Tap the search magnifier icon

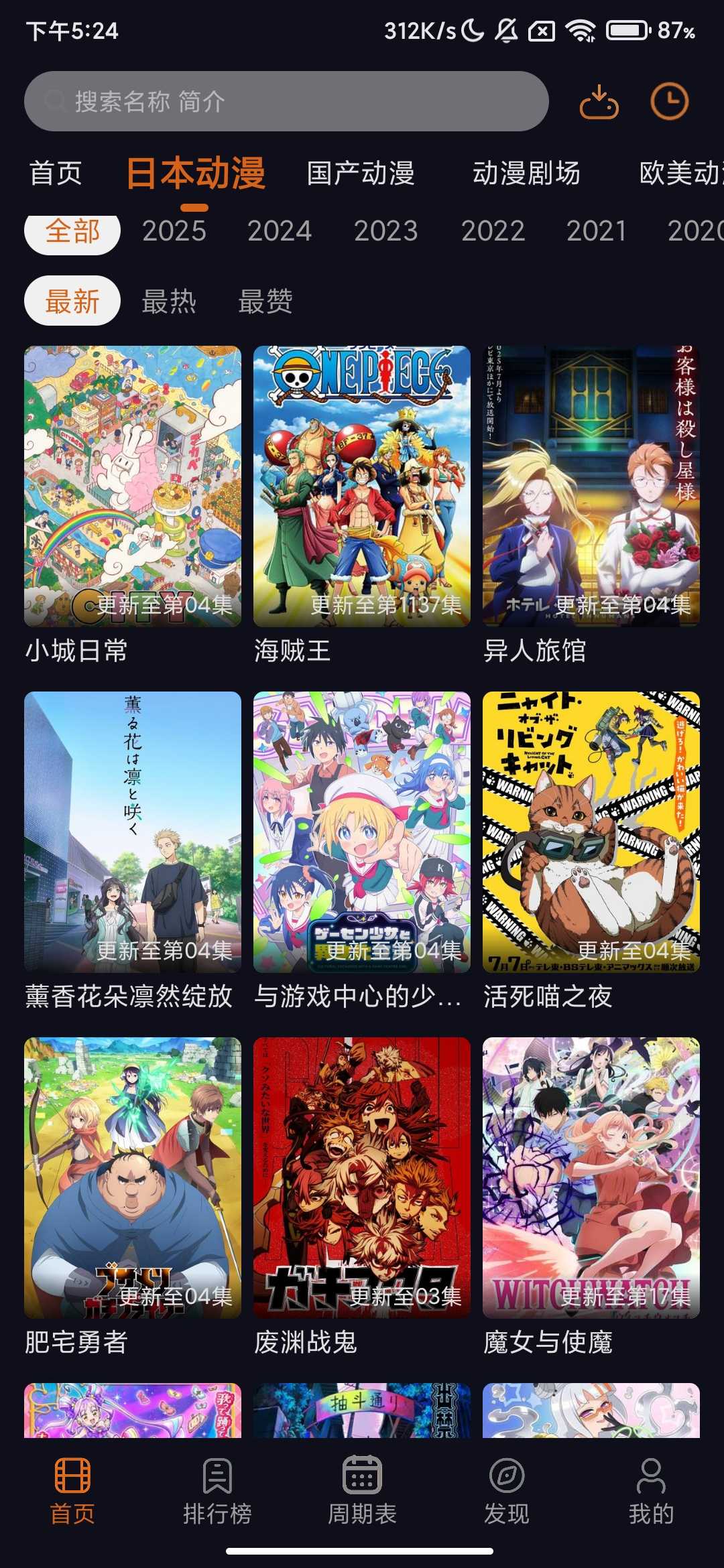pos(55,102)
